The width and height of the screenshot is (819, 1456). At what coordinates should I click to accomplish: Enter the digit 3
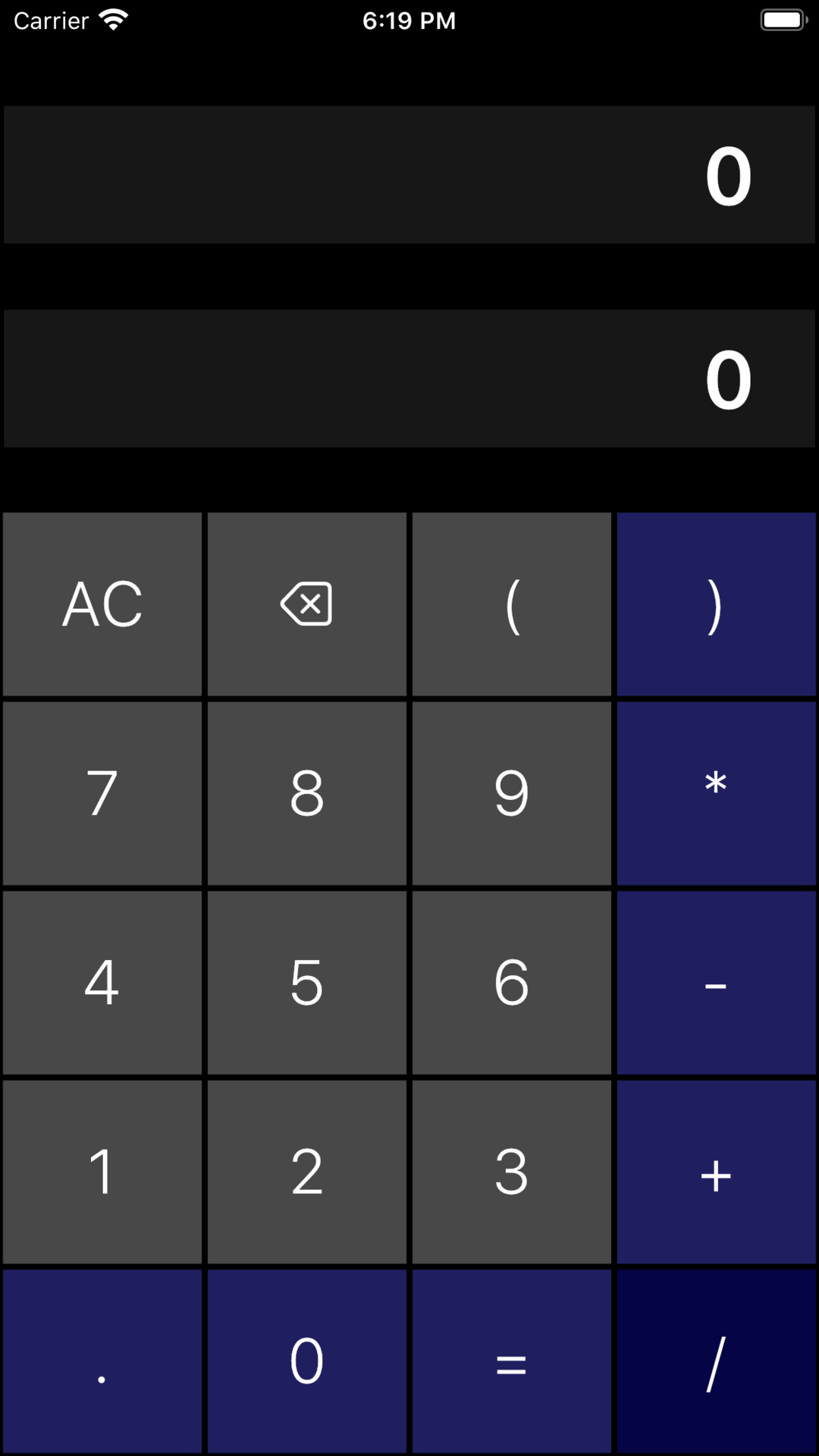[512, 1172]
